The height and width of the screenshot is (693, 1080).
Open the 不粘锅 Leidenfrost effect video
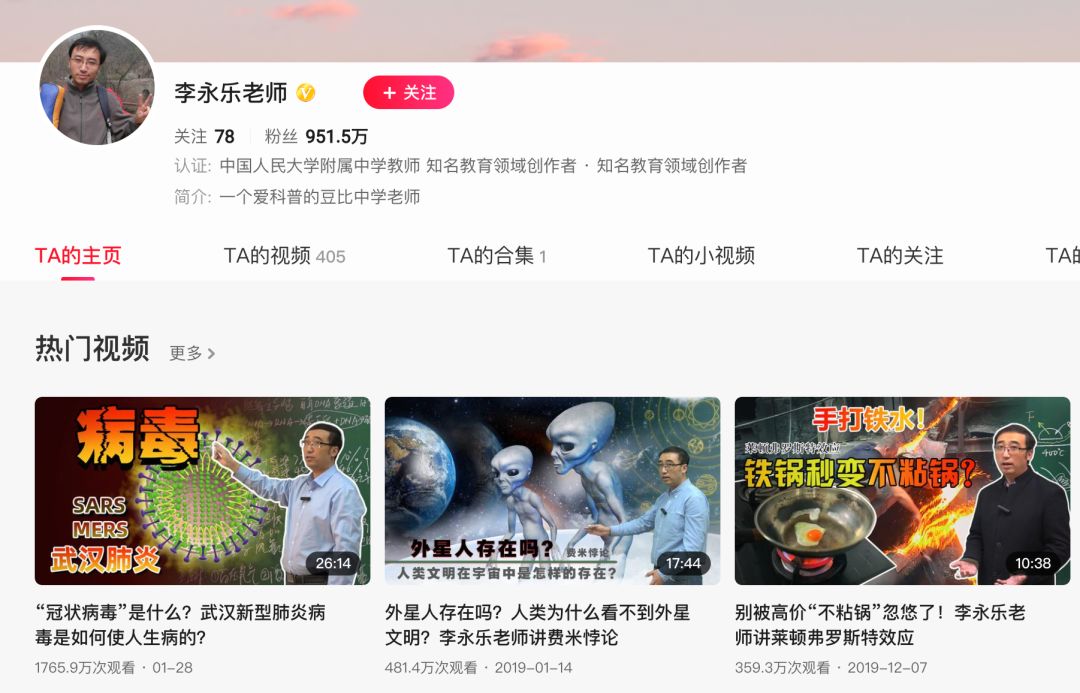[x=902, y=491]
